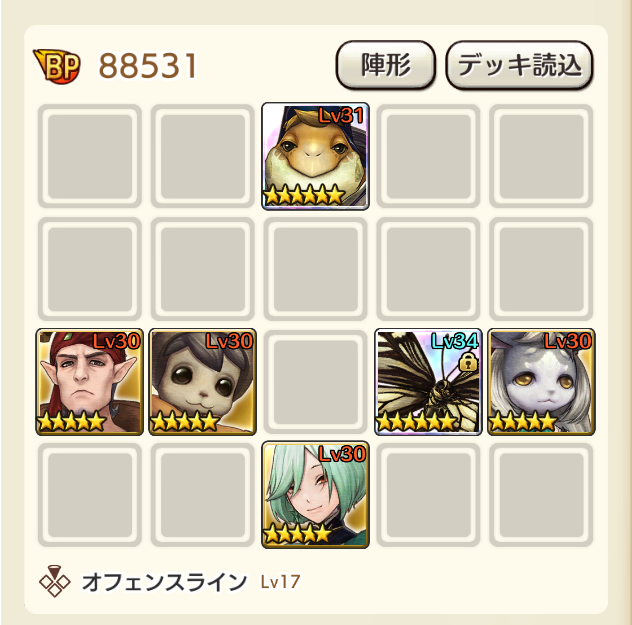Select the green-haired character tile
Image resolution: width=632 pixels, height=625 pixels.
coord(316,495)
